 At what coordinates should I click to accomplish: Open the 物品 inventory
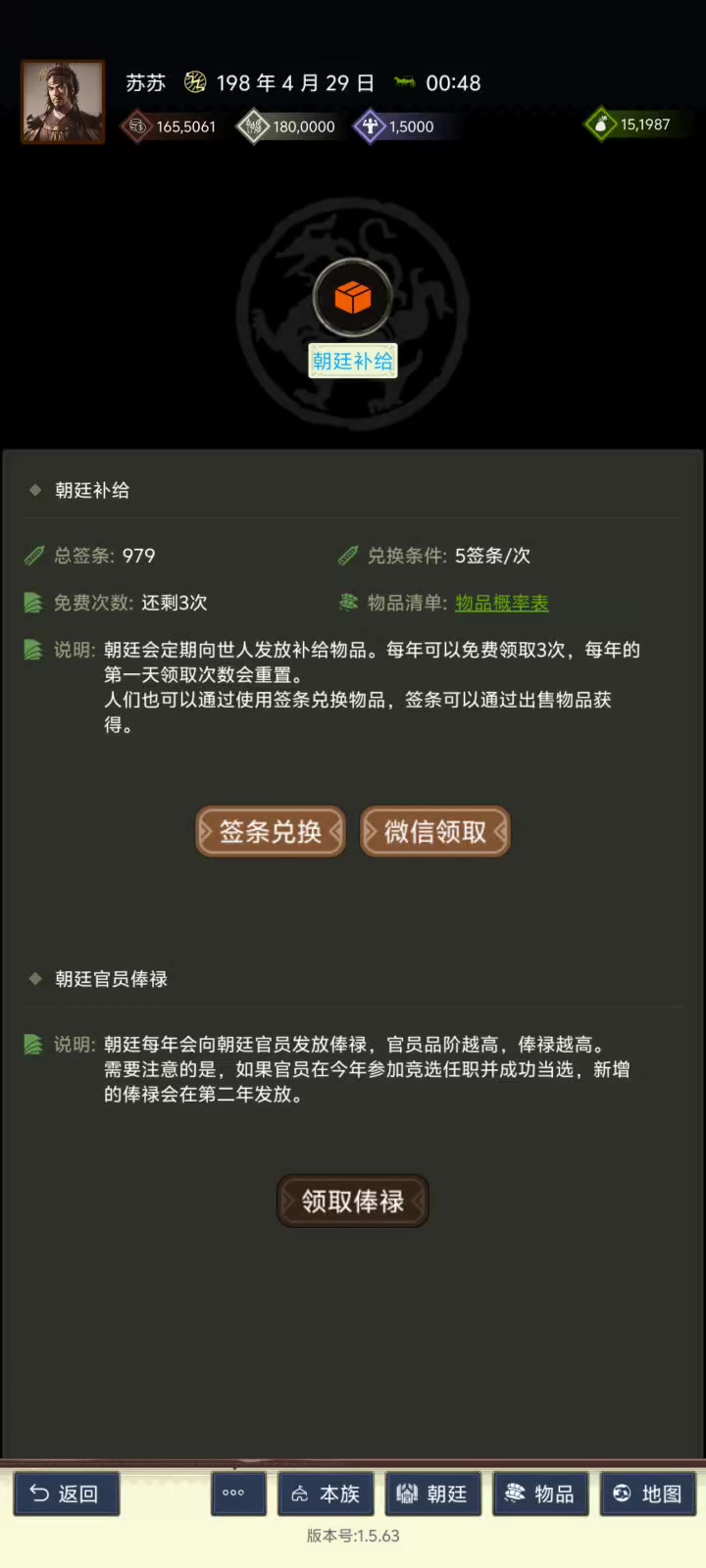(x=540, y=1494)
